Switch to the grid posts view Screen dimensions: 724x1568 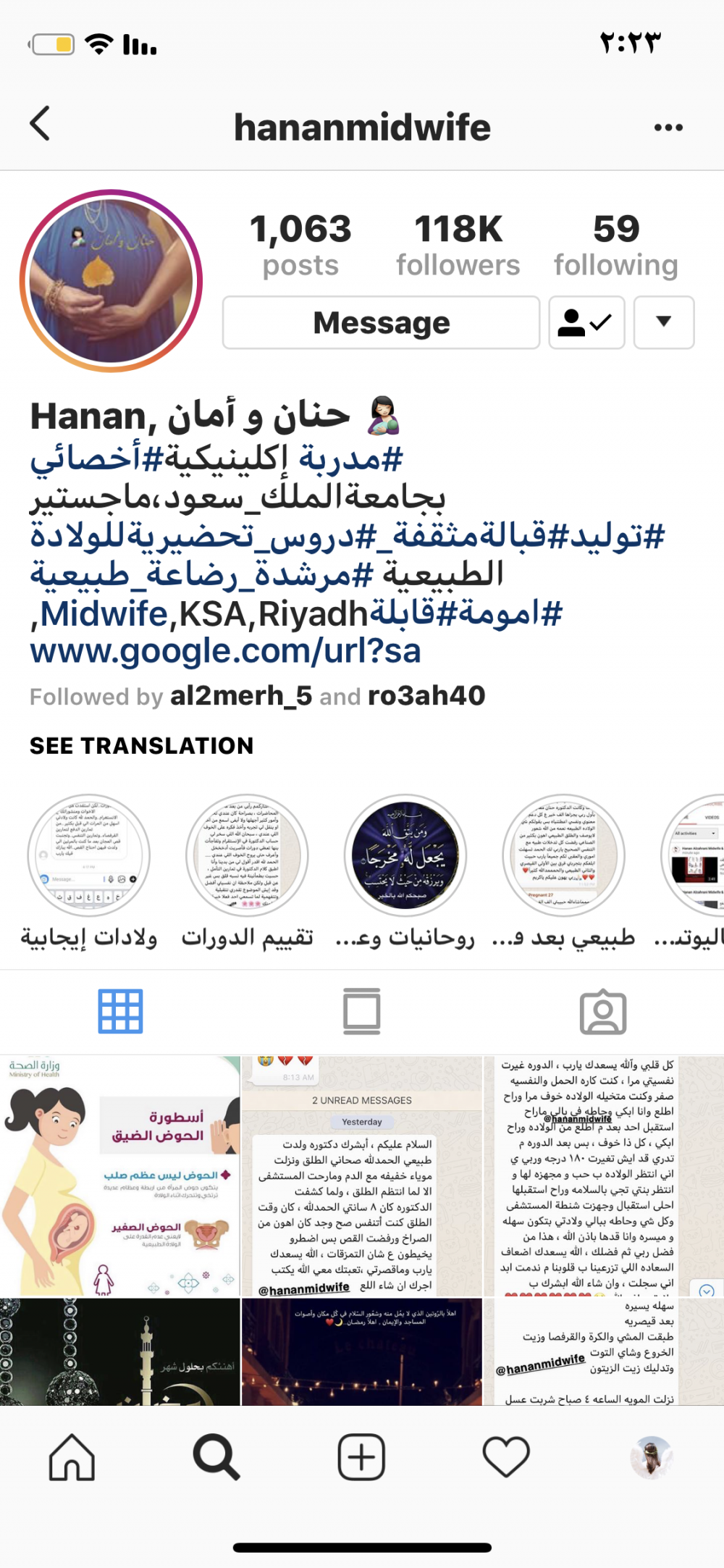coord(120,1010)
